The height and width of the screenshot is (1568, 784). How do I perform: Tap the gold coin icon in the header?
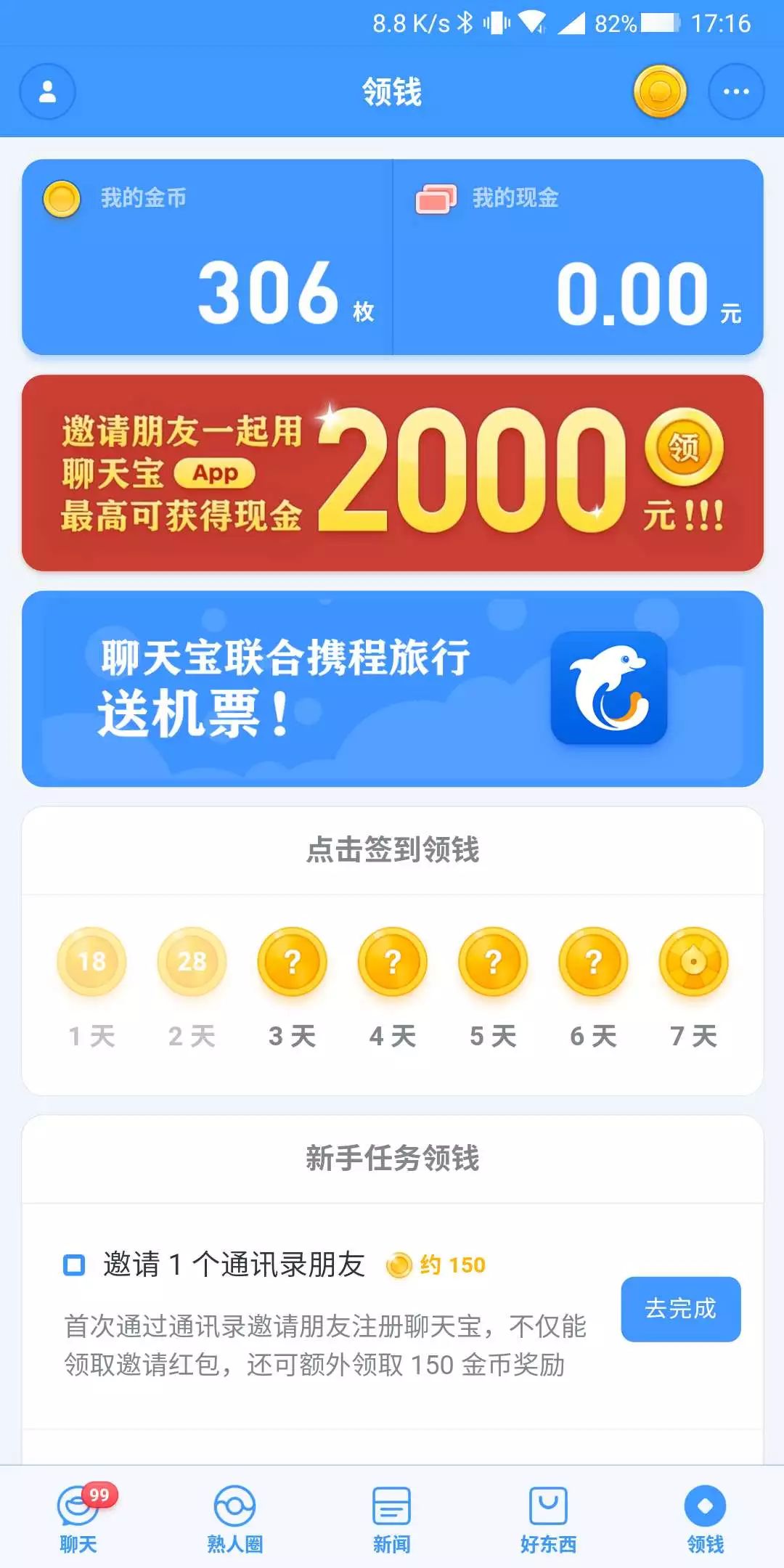tap(659, 91)
